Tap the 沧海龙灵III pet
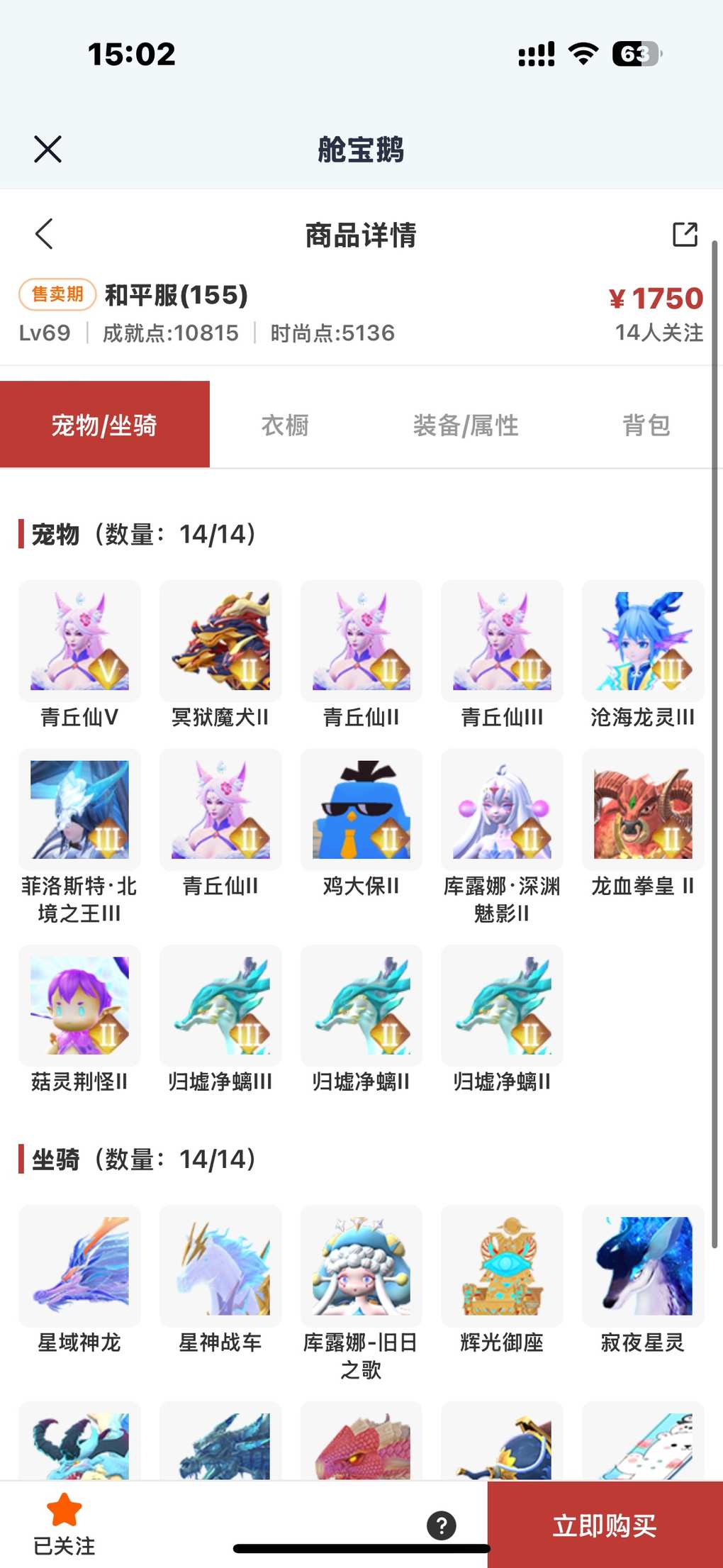This screenshot has width=723, height=1568. click(643, 642)
